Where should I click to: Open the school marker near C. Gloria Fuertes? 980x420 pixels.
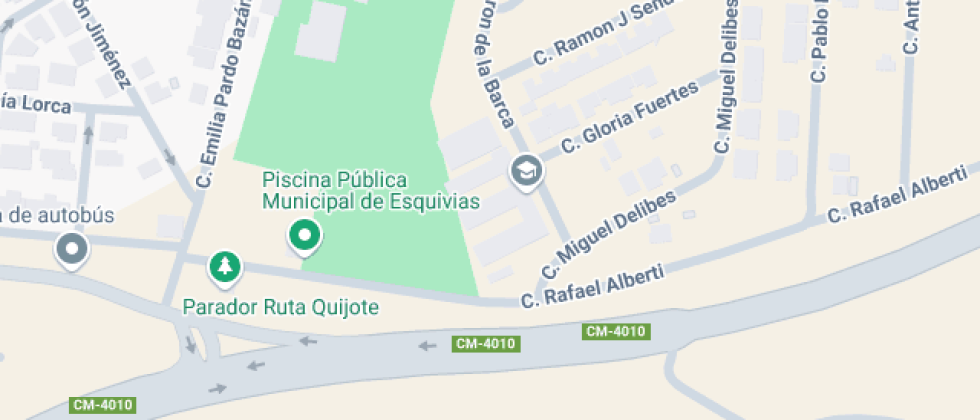[526, 171]
